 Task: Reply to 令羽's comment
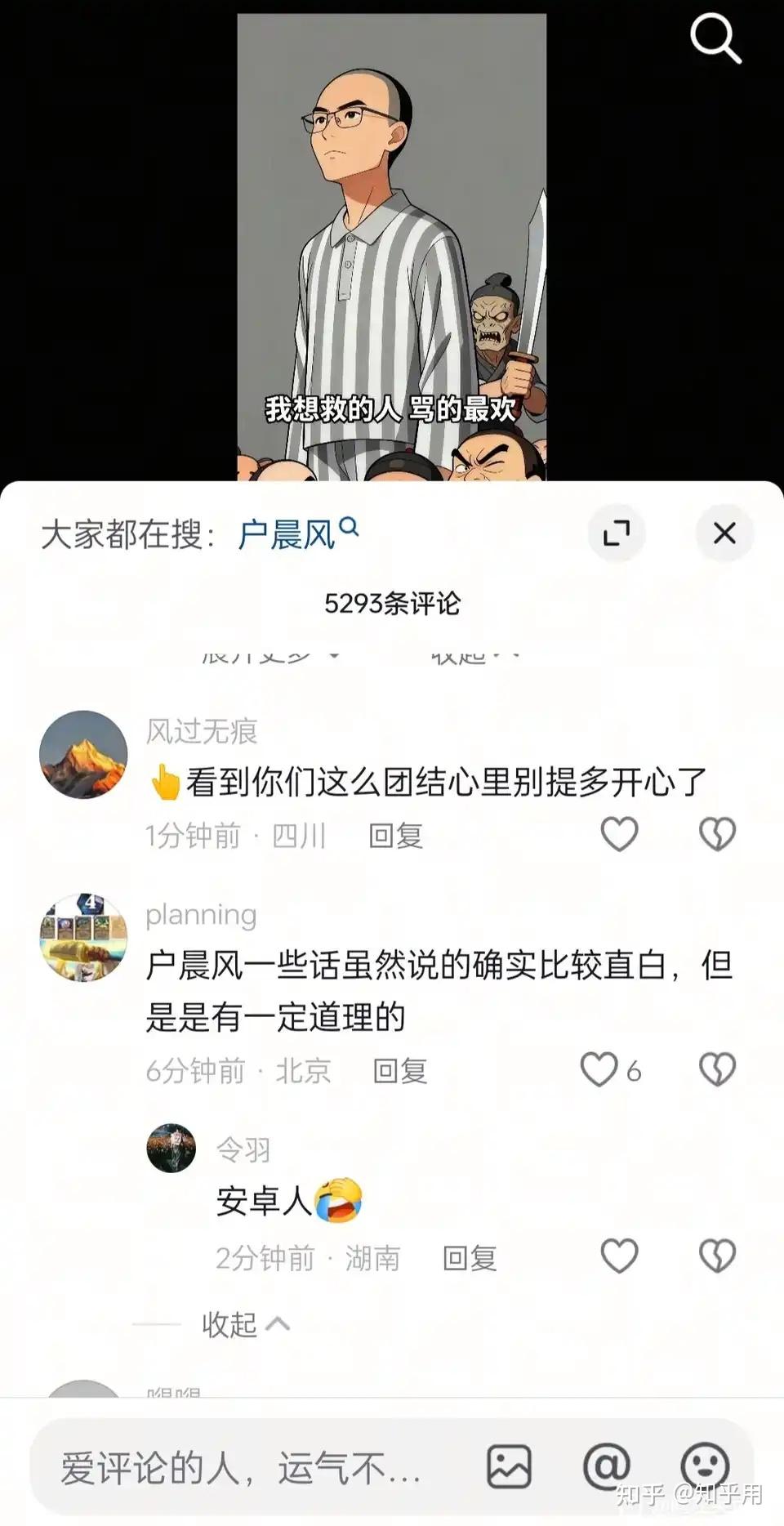tap(469, 1258)
